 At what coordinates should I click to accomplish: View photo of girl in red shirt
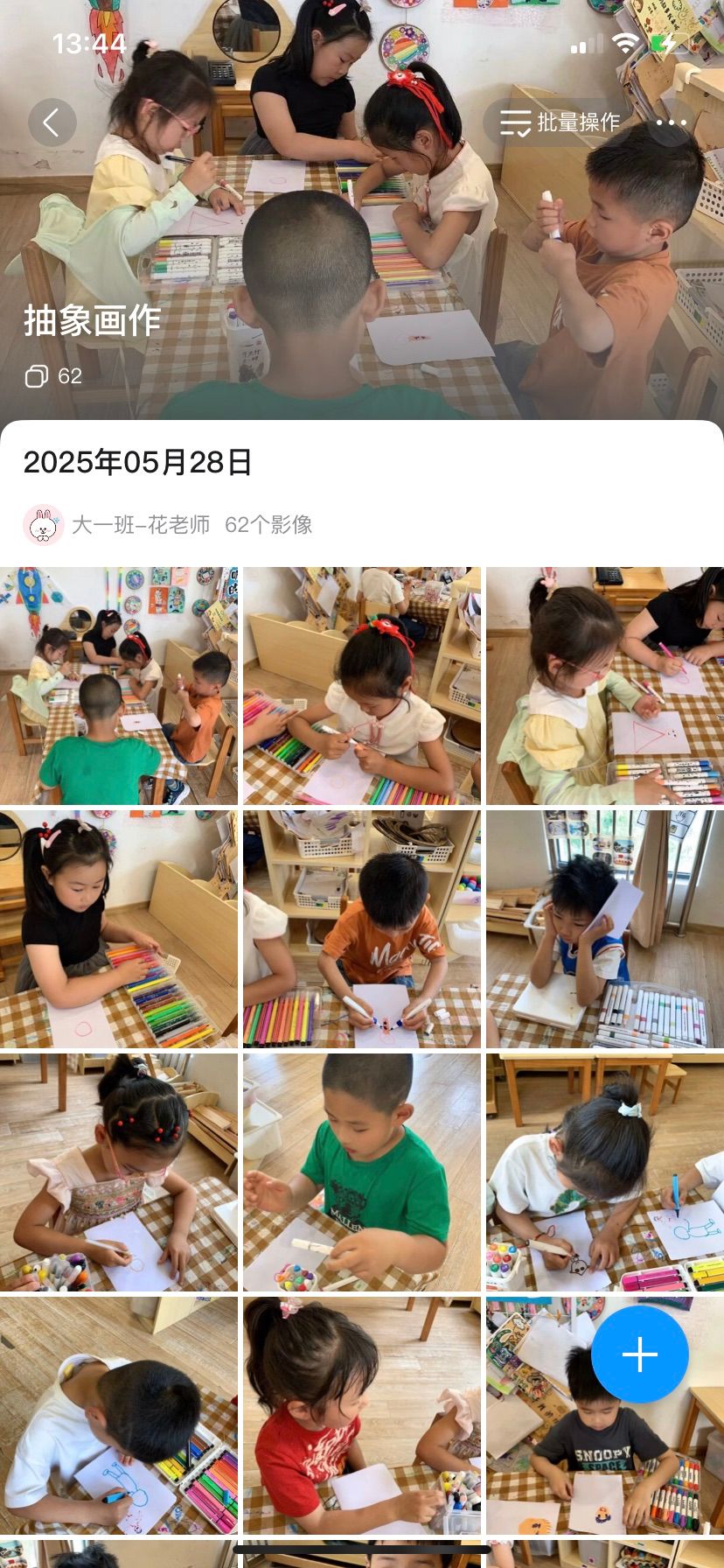(362, 1416)
